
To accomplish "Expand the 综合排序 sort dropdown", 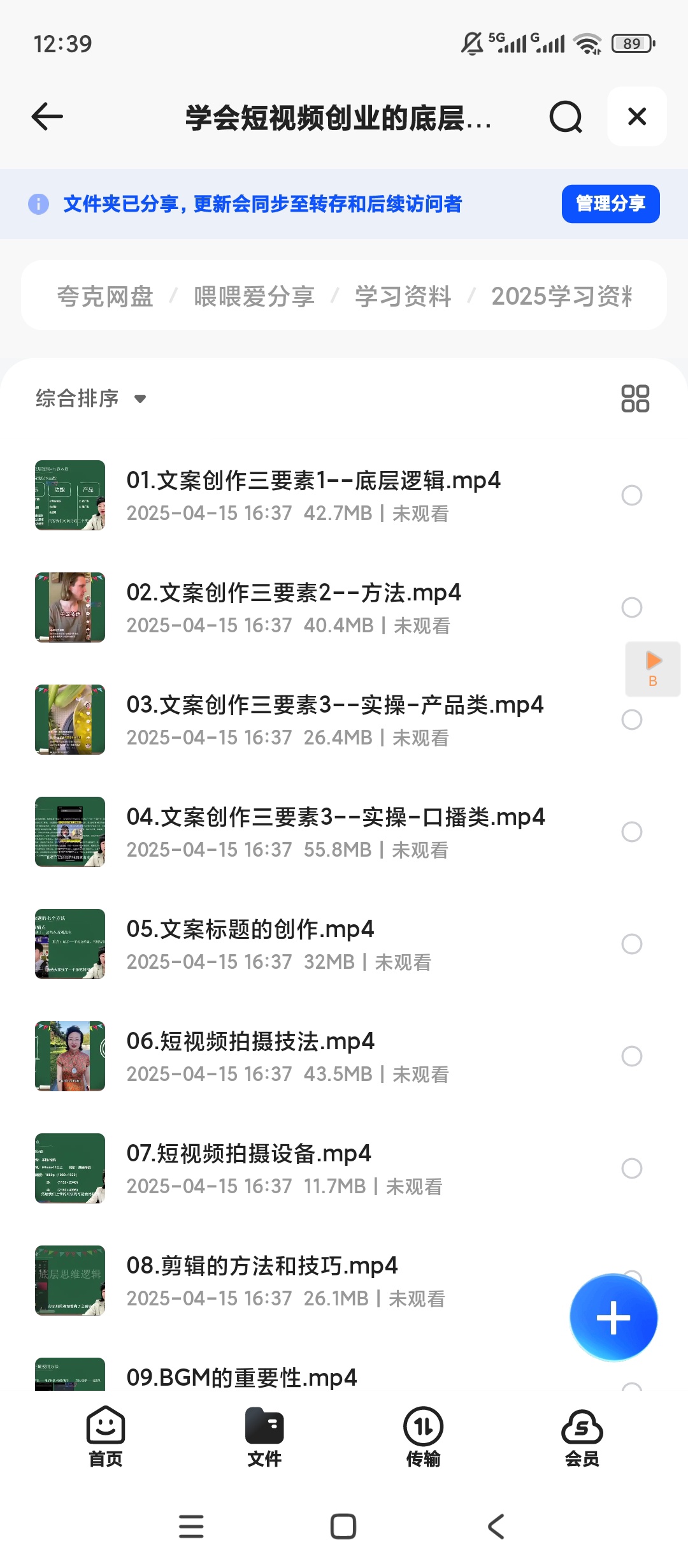I will pos(91,399).
